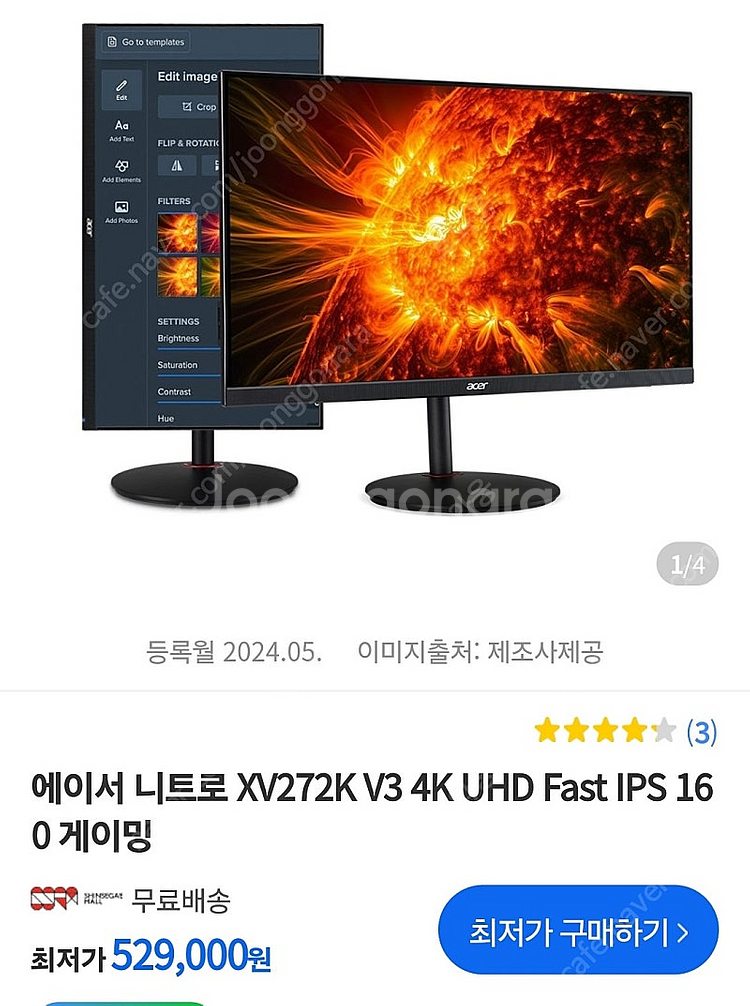Select the Add Photos icon

coord(120,207)
